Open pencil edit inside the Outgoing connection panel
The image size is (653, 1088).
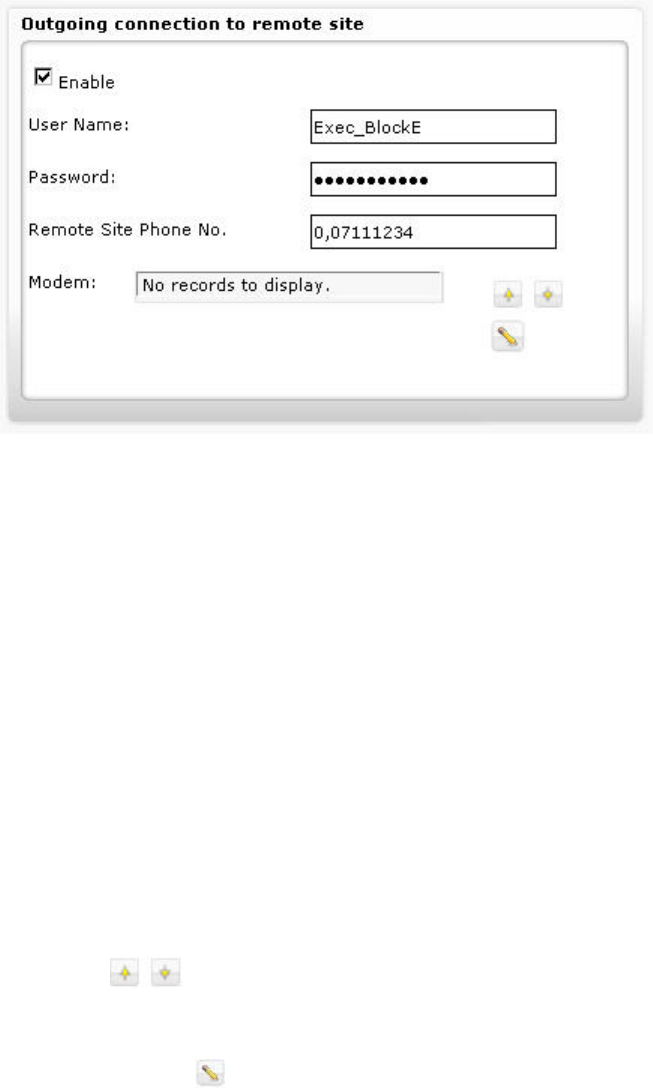(x=508, y=337)
